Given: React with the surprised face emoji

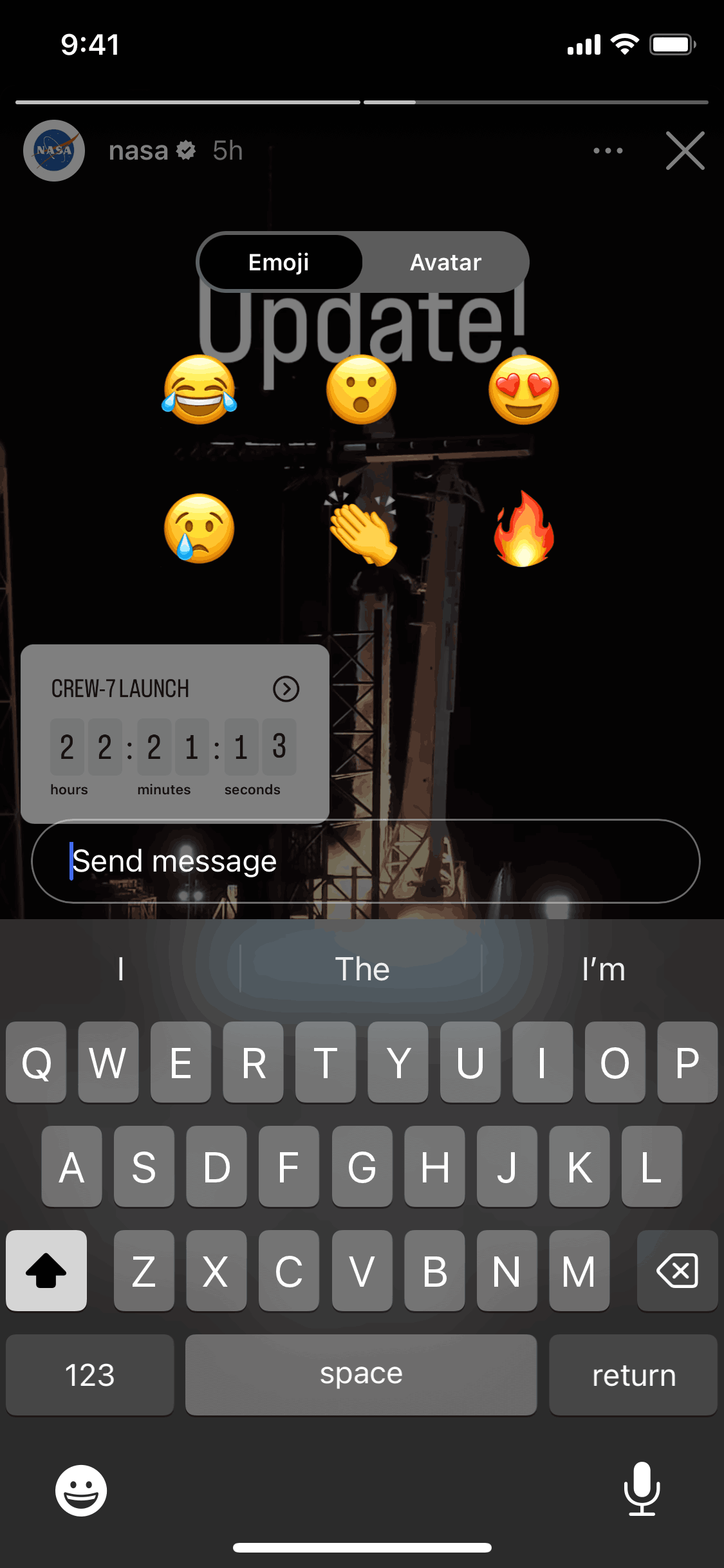Looking at the screenshot, I should pos(361,390).
